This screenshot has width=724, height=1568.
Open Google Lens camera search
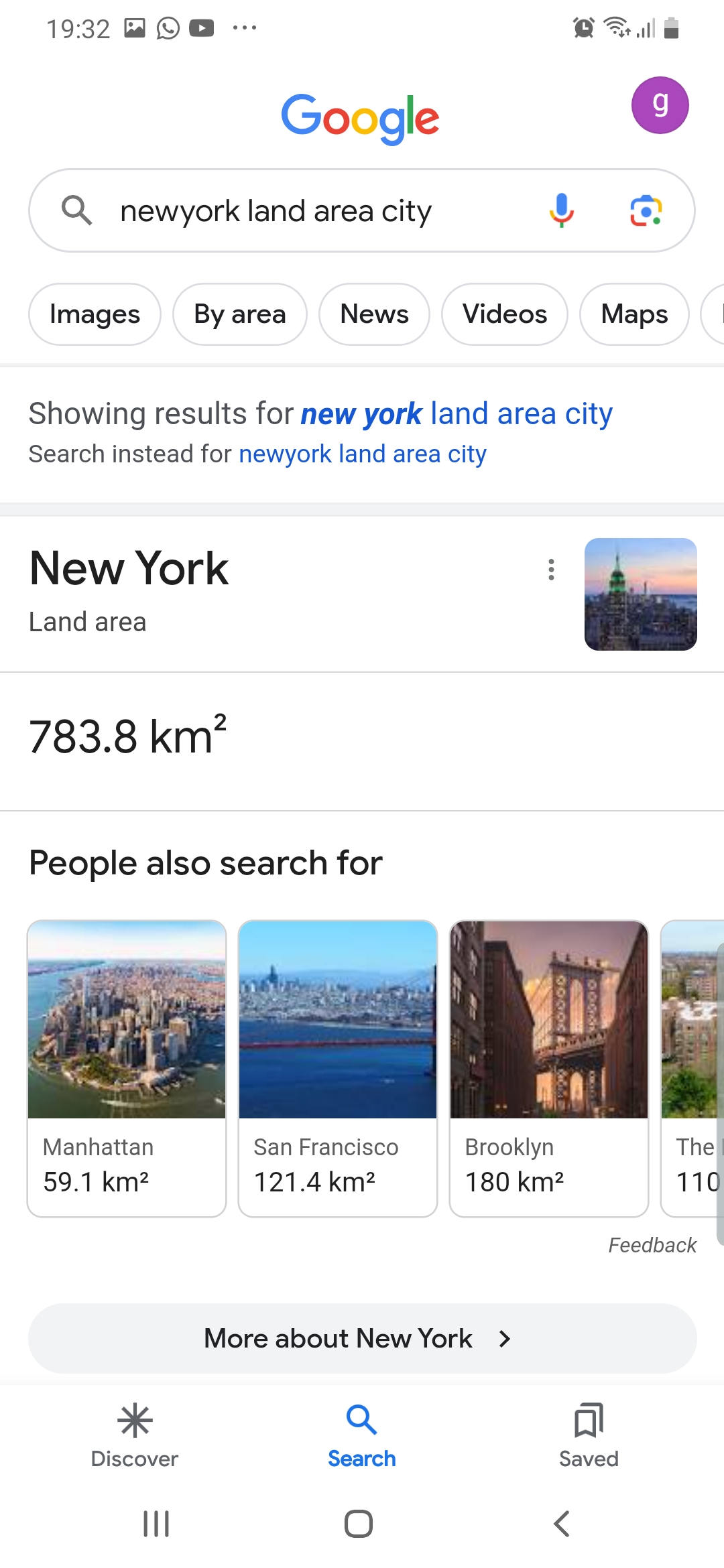[646, 211]
